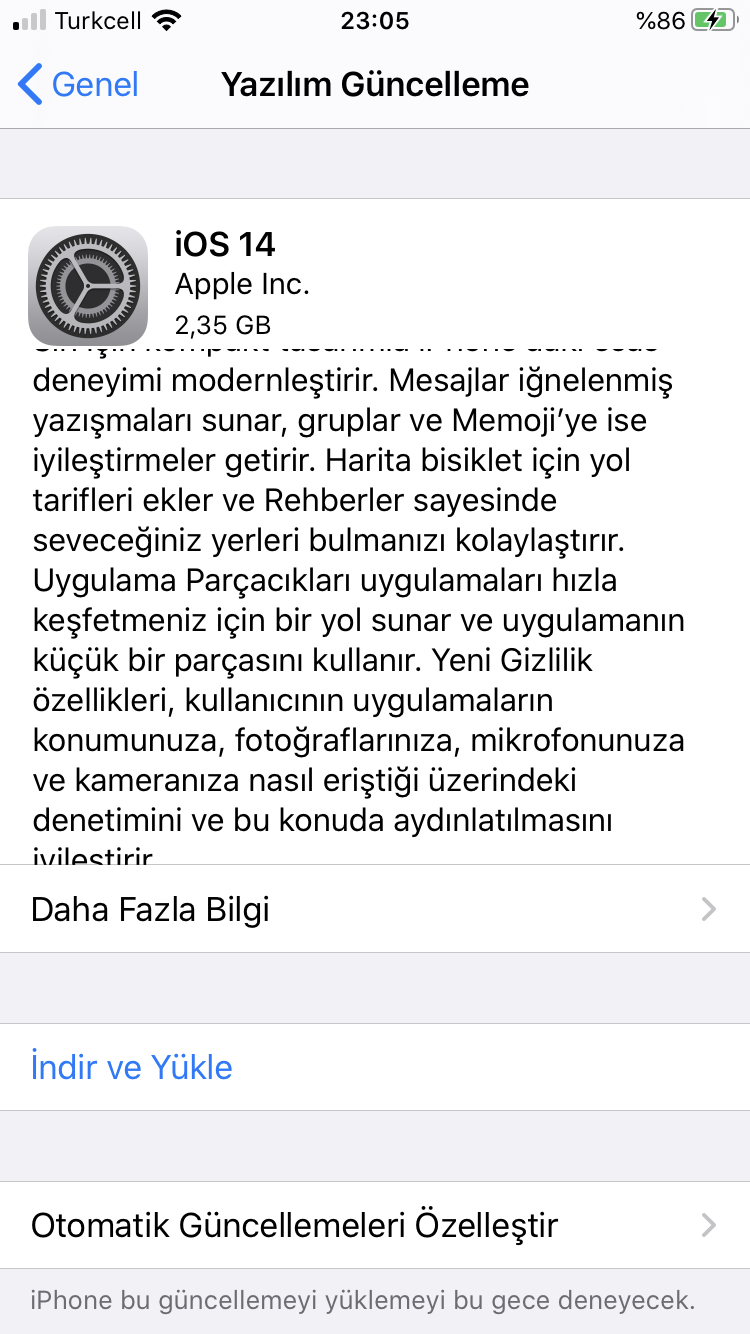
Task: Open Daha Fazla Bilgi details
Action: coord(375,909)
